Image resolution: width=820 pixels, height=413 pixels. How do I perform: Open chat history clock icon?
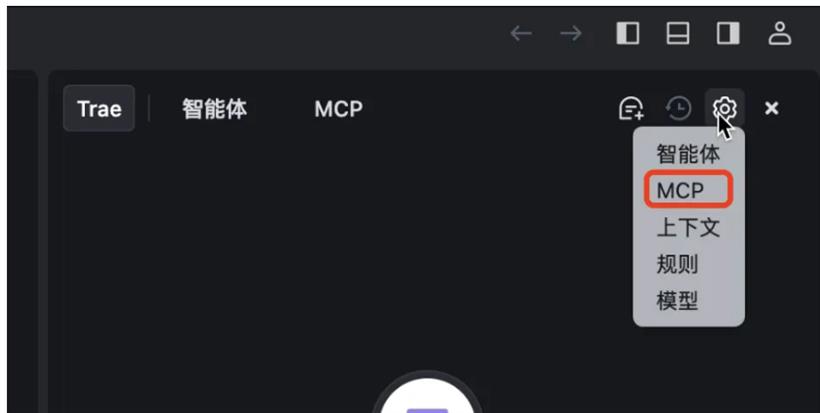pyautogui.click(x=679, y=108)
